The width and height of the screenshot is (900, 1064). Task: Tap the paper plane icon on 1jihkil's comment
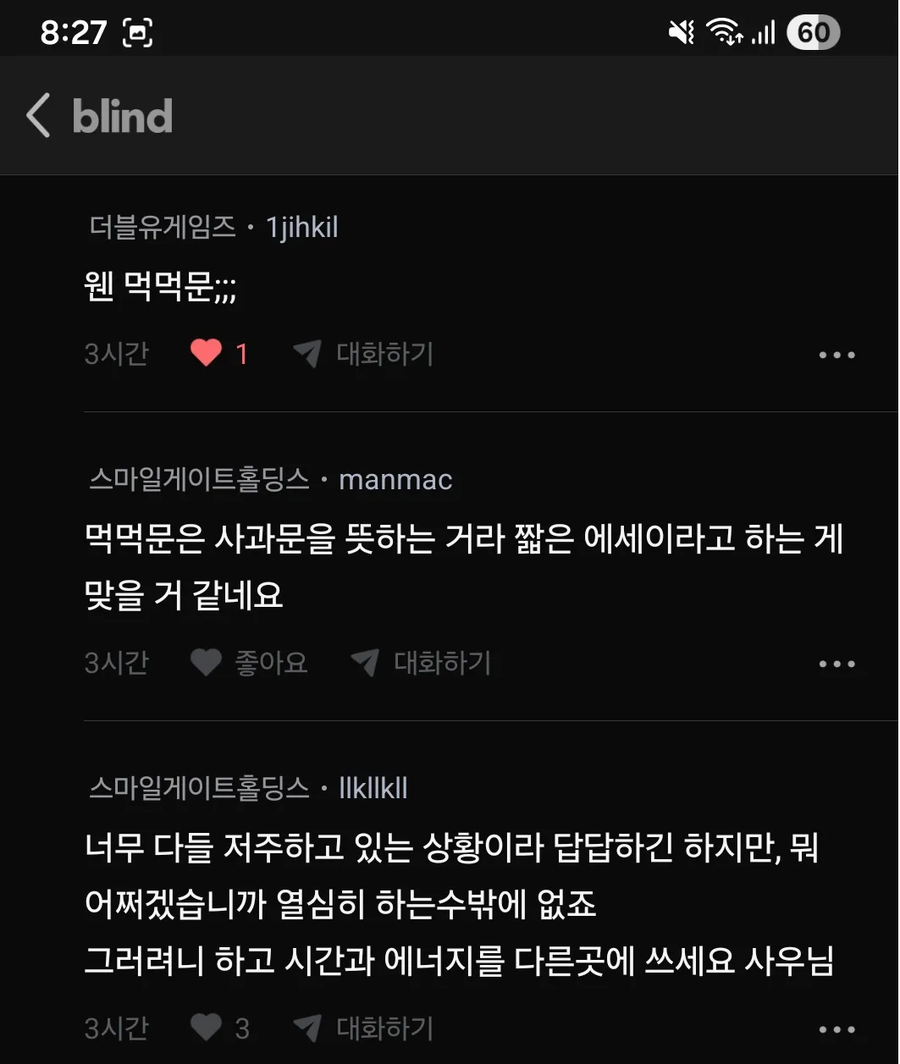(x=307, y=353)
